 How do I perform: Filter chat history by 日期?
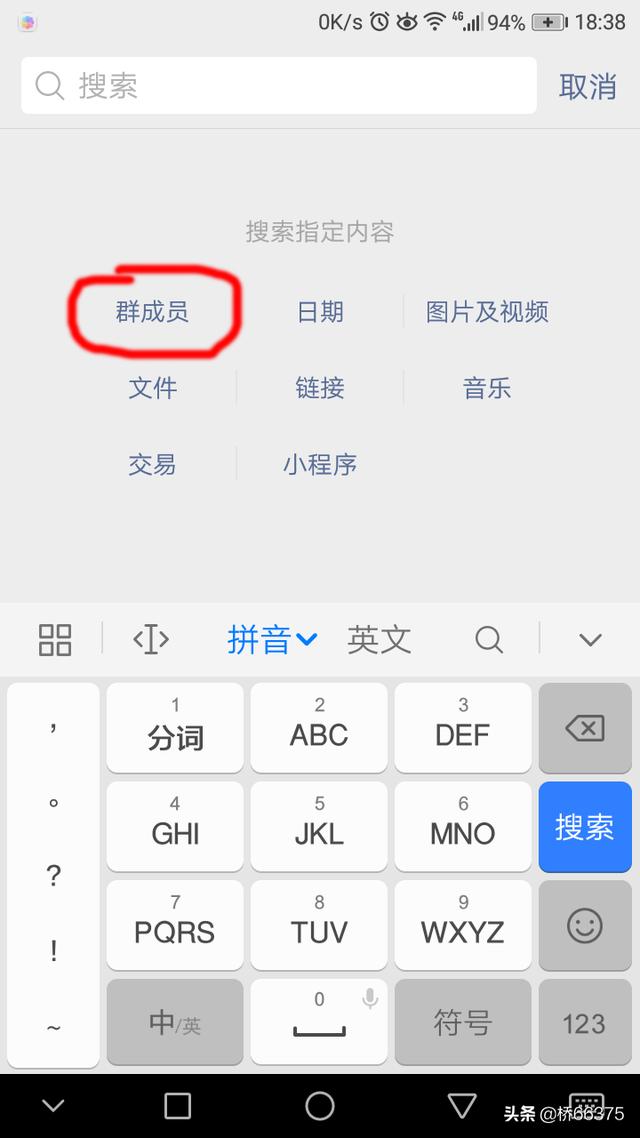(320, 312)
